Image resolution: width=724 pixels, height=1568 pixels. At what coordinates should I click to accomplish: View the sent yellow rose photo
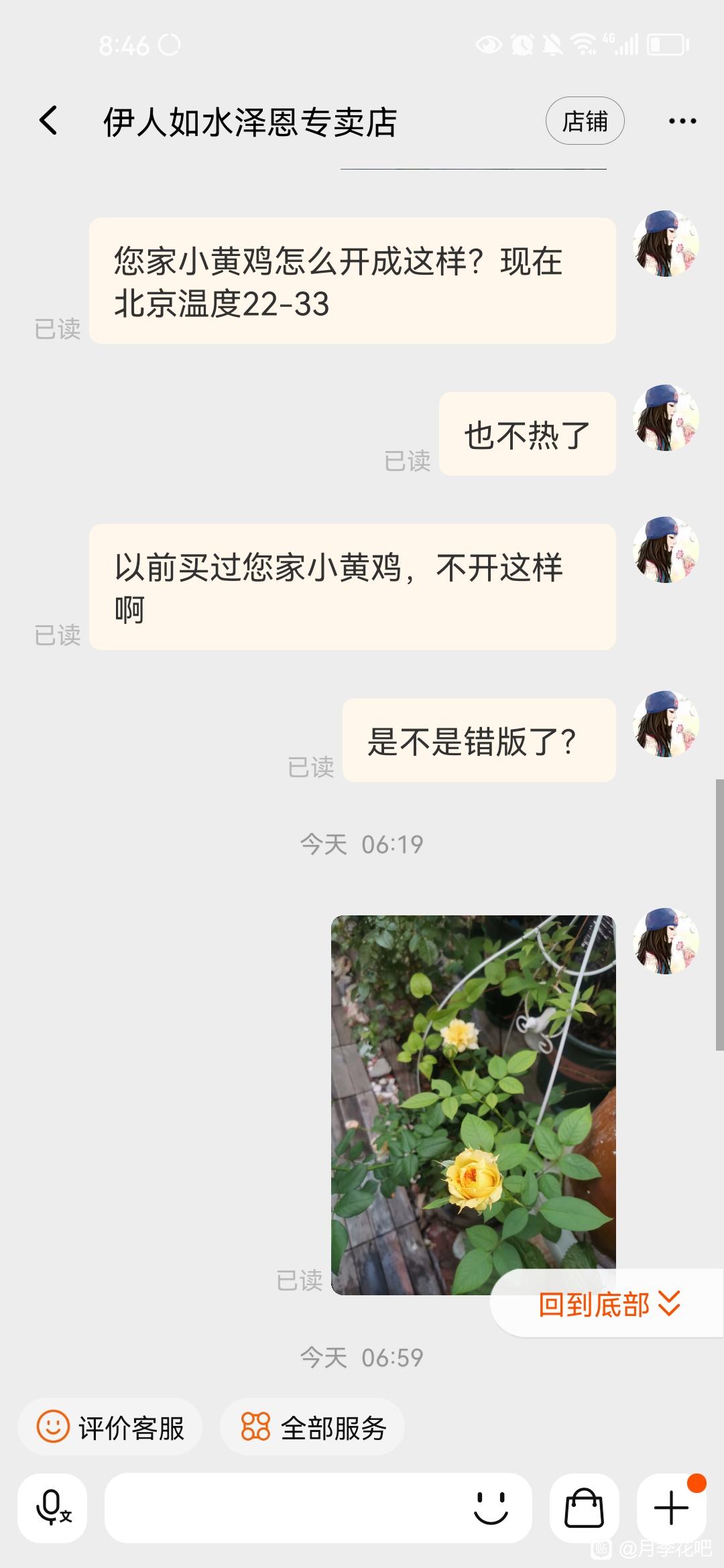[473, 1105]
